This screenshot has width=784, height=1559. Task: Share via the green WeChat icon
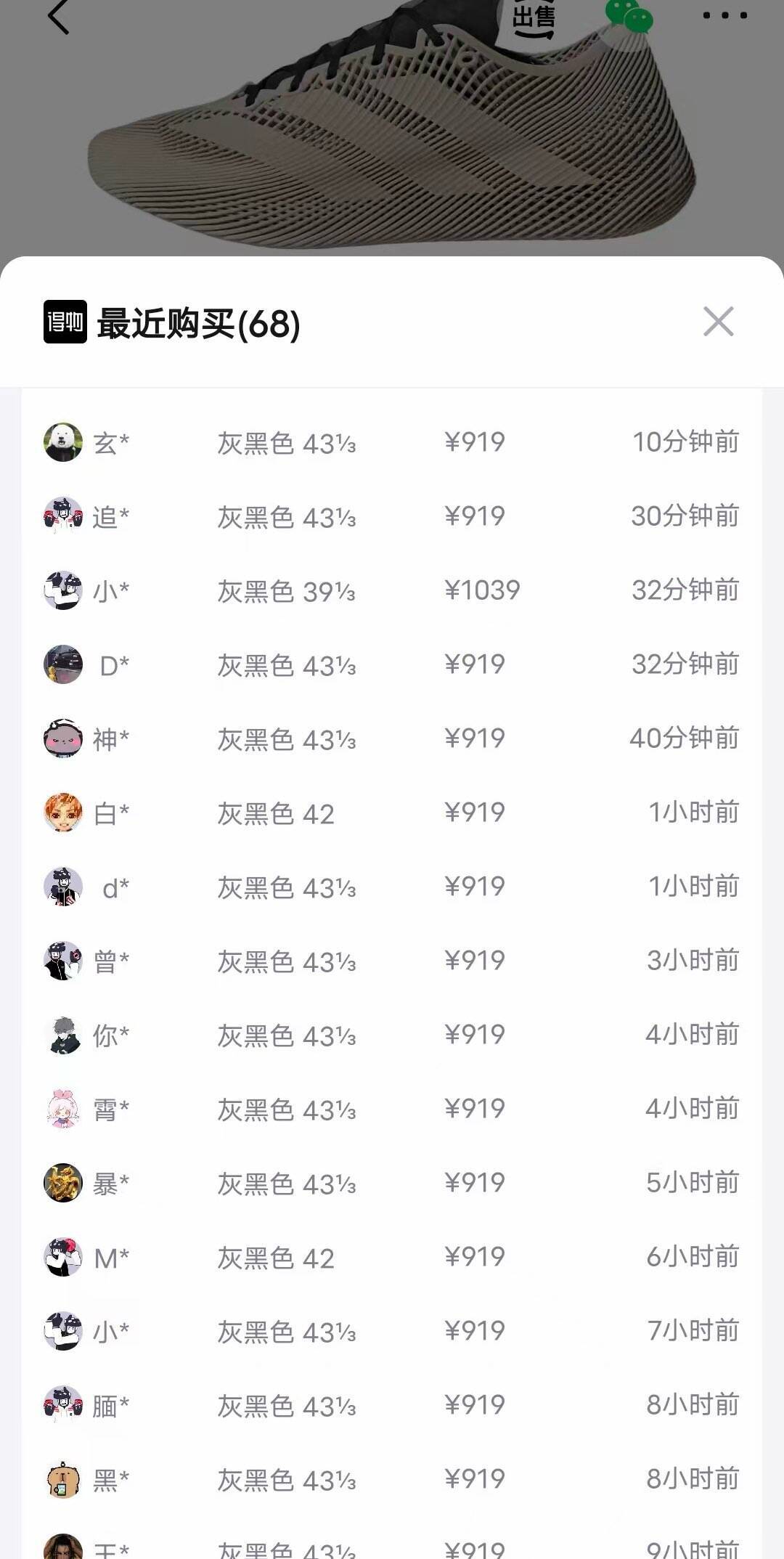(x=629, y=16)
